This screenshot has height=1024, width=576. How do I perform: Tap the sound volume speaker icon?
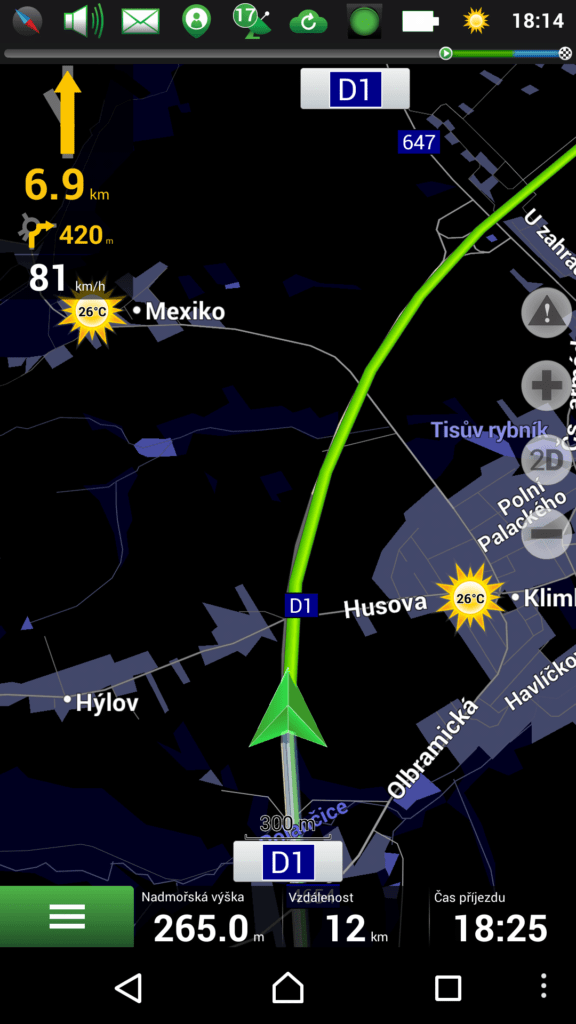[83, 20]
